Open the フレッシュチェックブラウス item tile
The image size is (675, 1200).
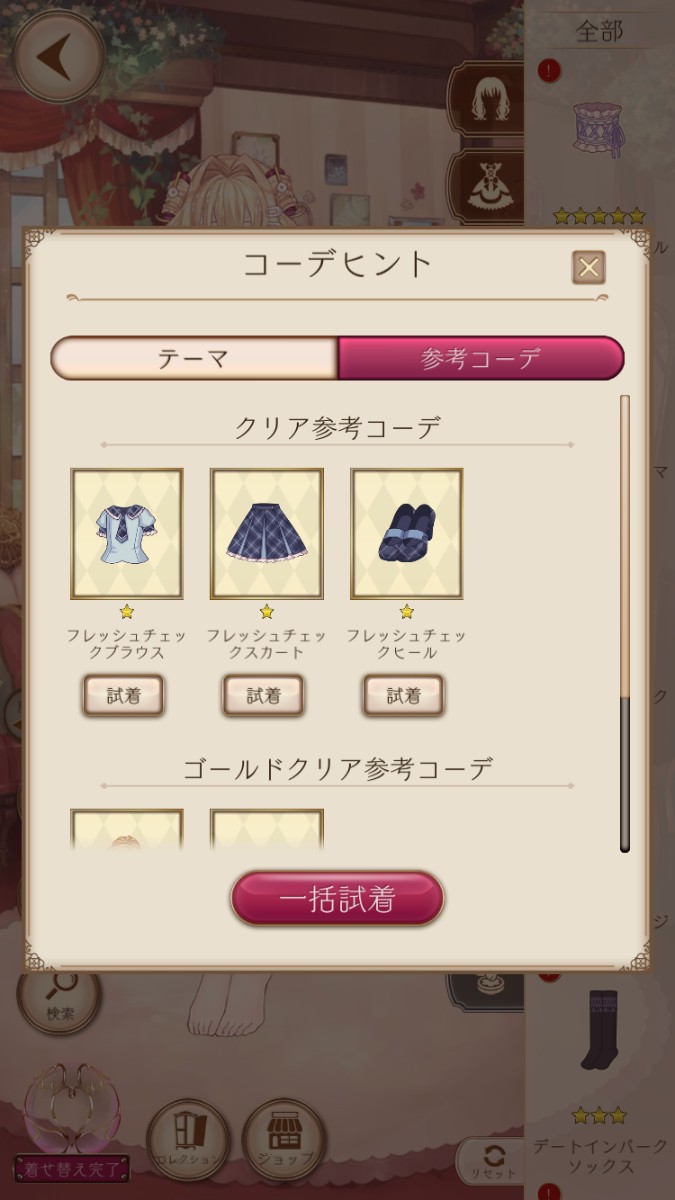click(127, 534)
